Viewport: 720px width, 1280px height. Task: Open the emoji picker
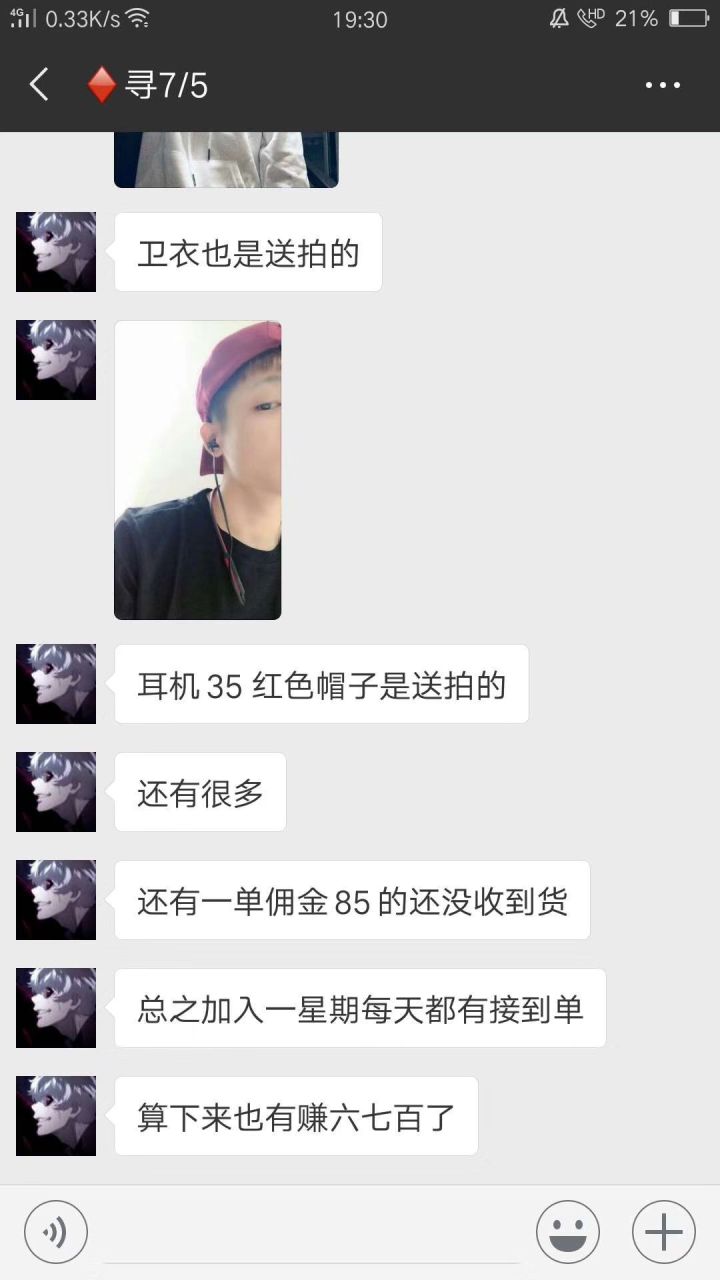(x=567, y=1232)
